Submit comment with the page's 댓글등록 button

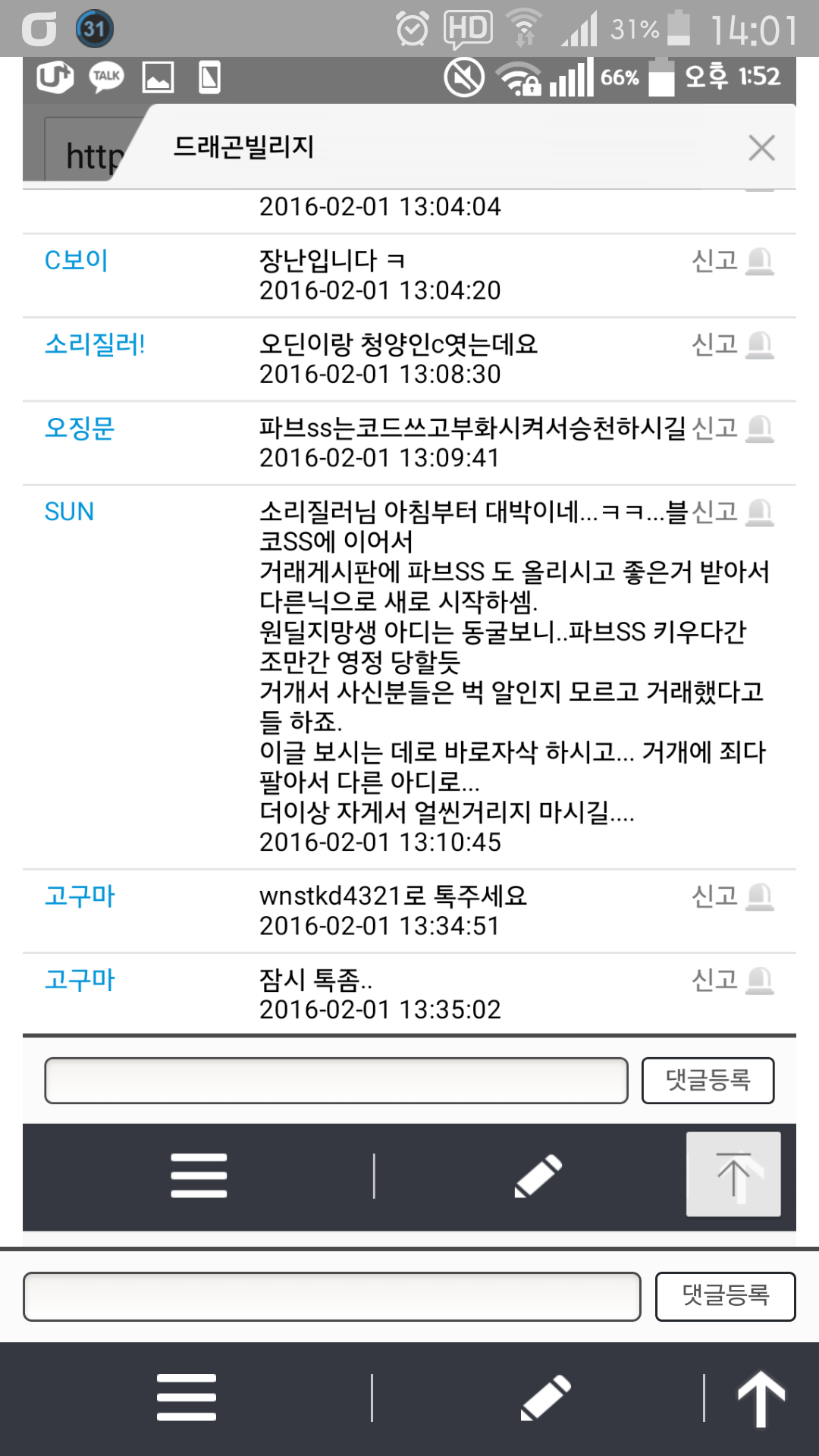pos(725,1297)
